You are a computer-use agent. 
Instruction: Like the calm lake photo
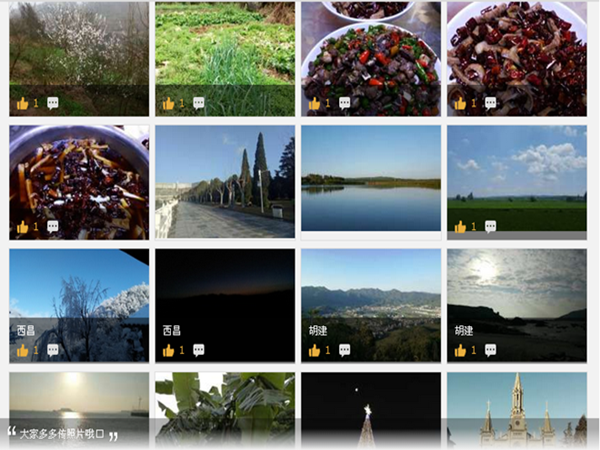[x=314, y=227]
